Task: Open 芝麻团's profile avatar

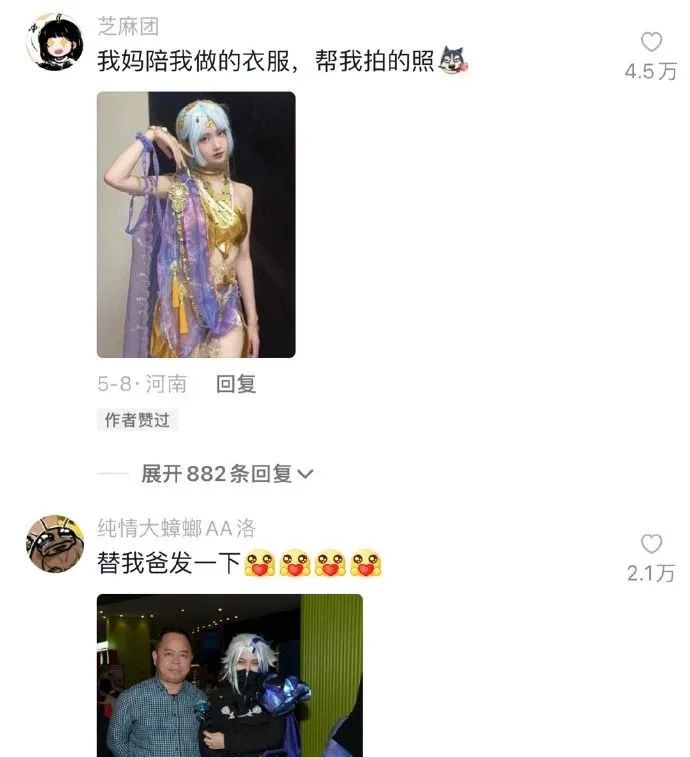Action: (x=54, y=42)
